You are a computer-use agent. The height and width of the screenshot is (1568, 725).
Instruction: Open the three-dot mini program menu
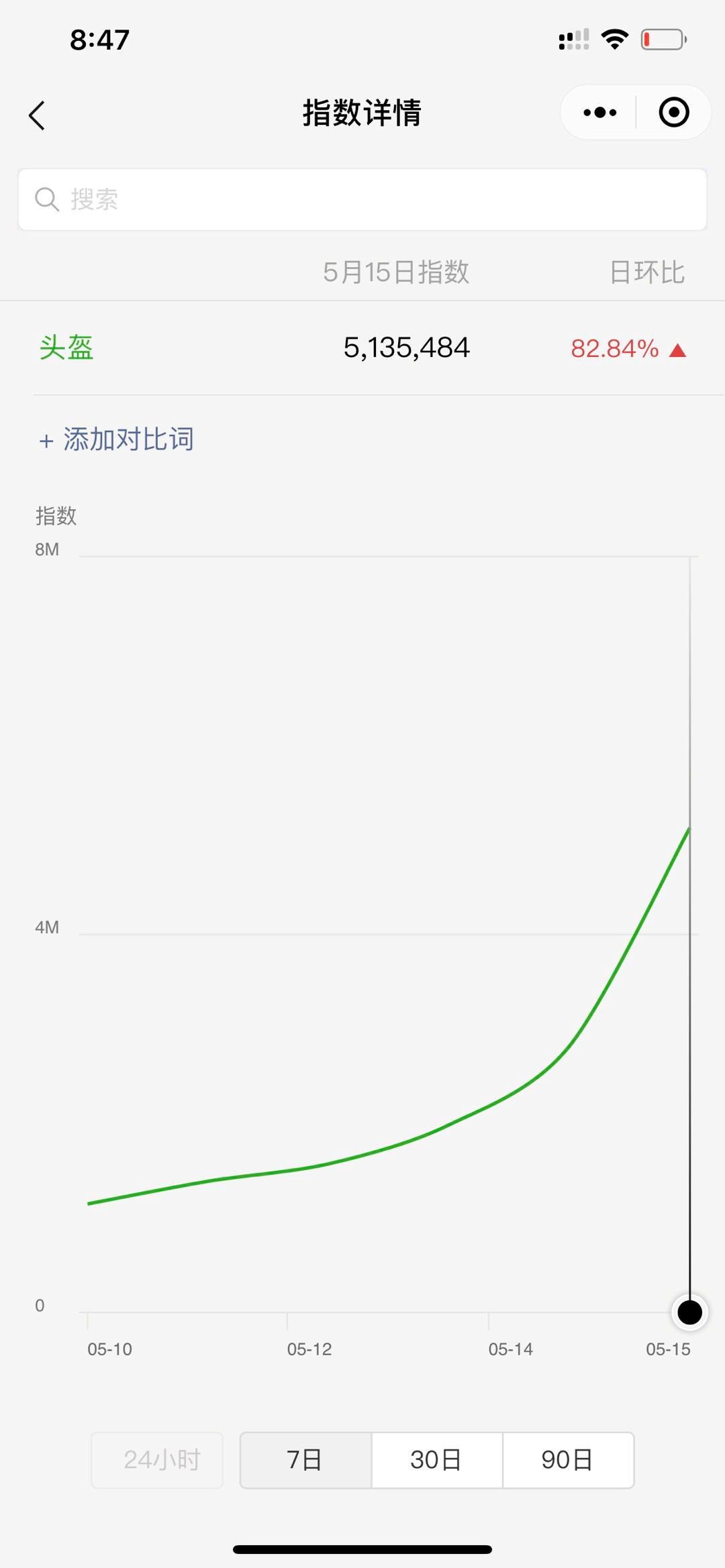pos(599,112)
